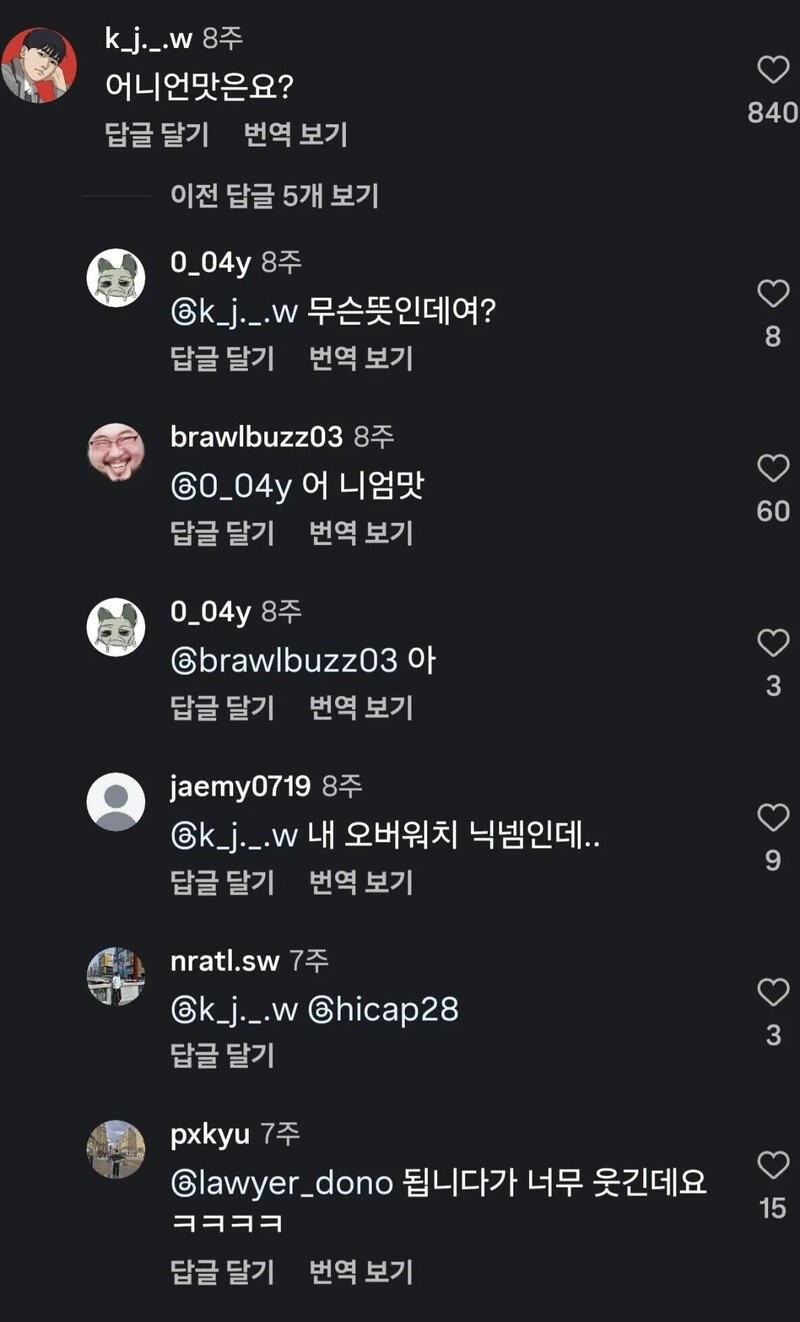Like 0_04y's reply '아'
800x1322 pixels.
(773, 643)
